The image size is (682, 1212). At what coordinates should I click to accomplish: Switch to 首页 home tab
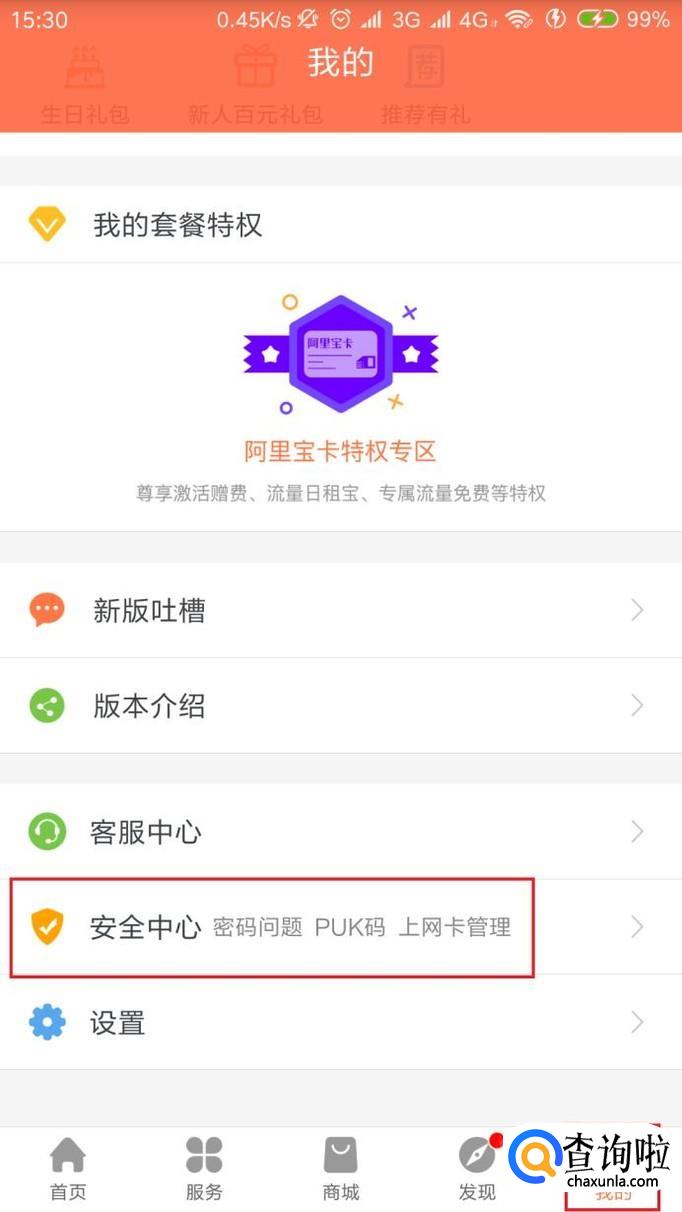click(68, 1168)
